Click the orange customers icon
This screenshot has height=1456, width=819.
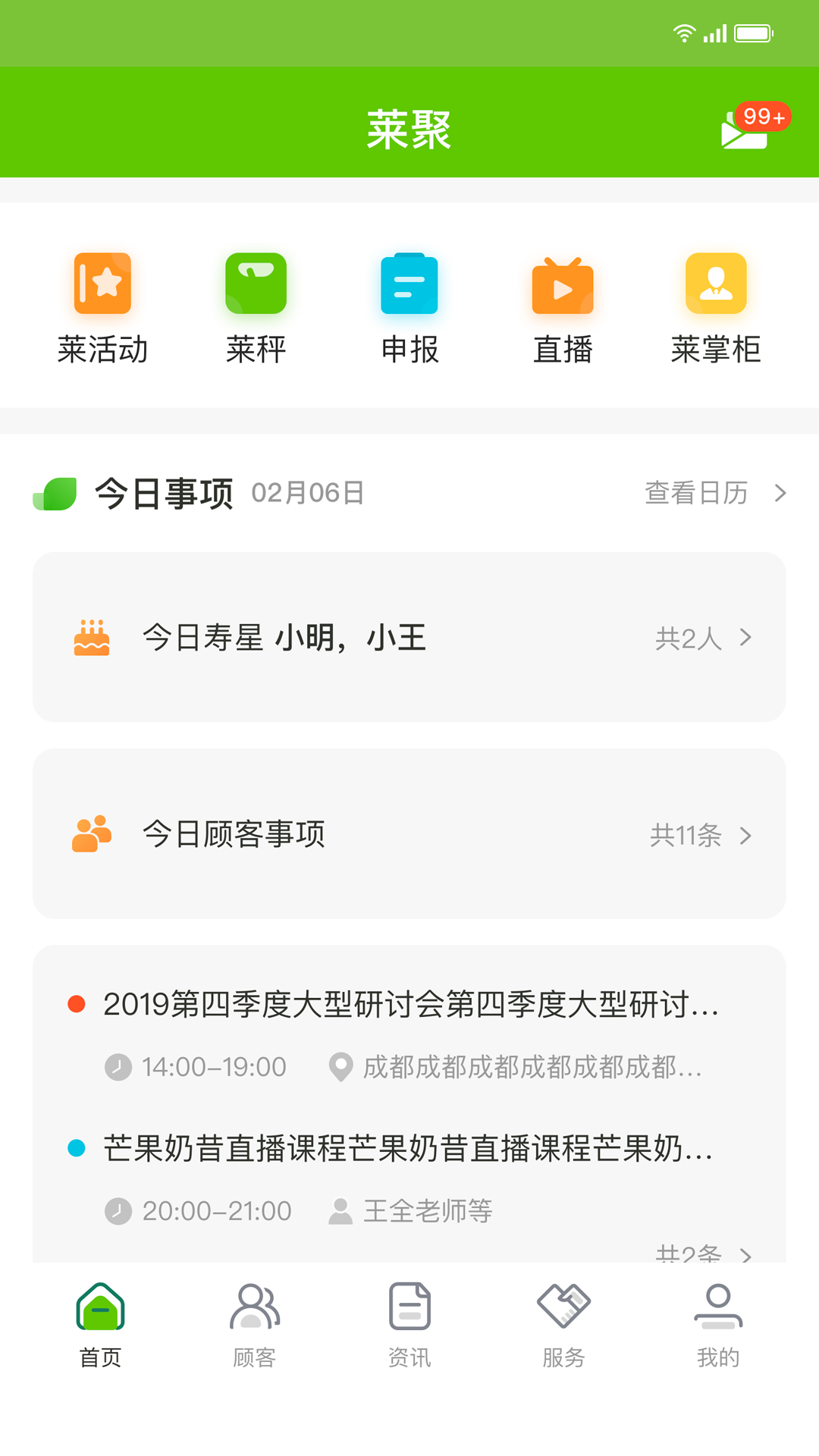coord(93,833)
